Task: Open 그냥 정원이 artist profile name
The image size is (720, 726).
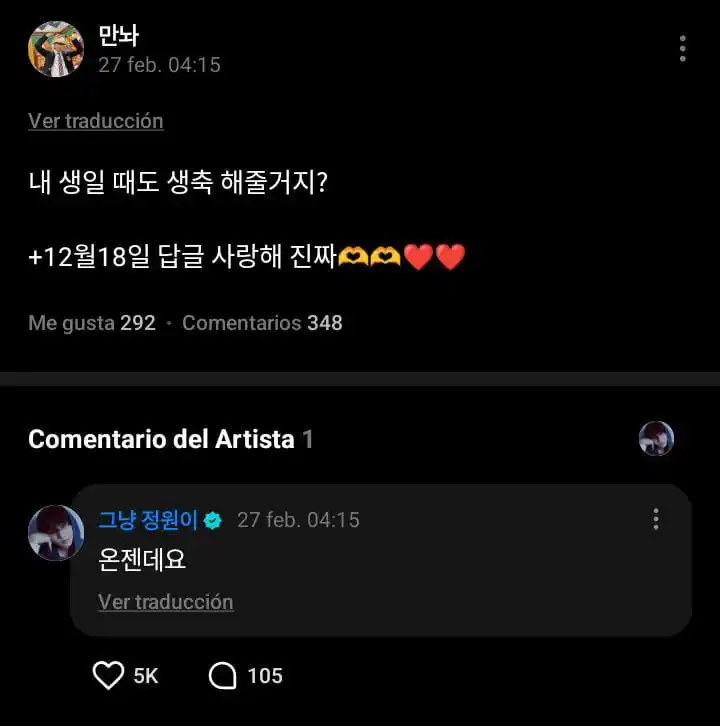Action: [150, 520]
